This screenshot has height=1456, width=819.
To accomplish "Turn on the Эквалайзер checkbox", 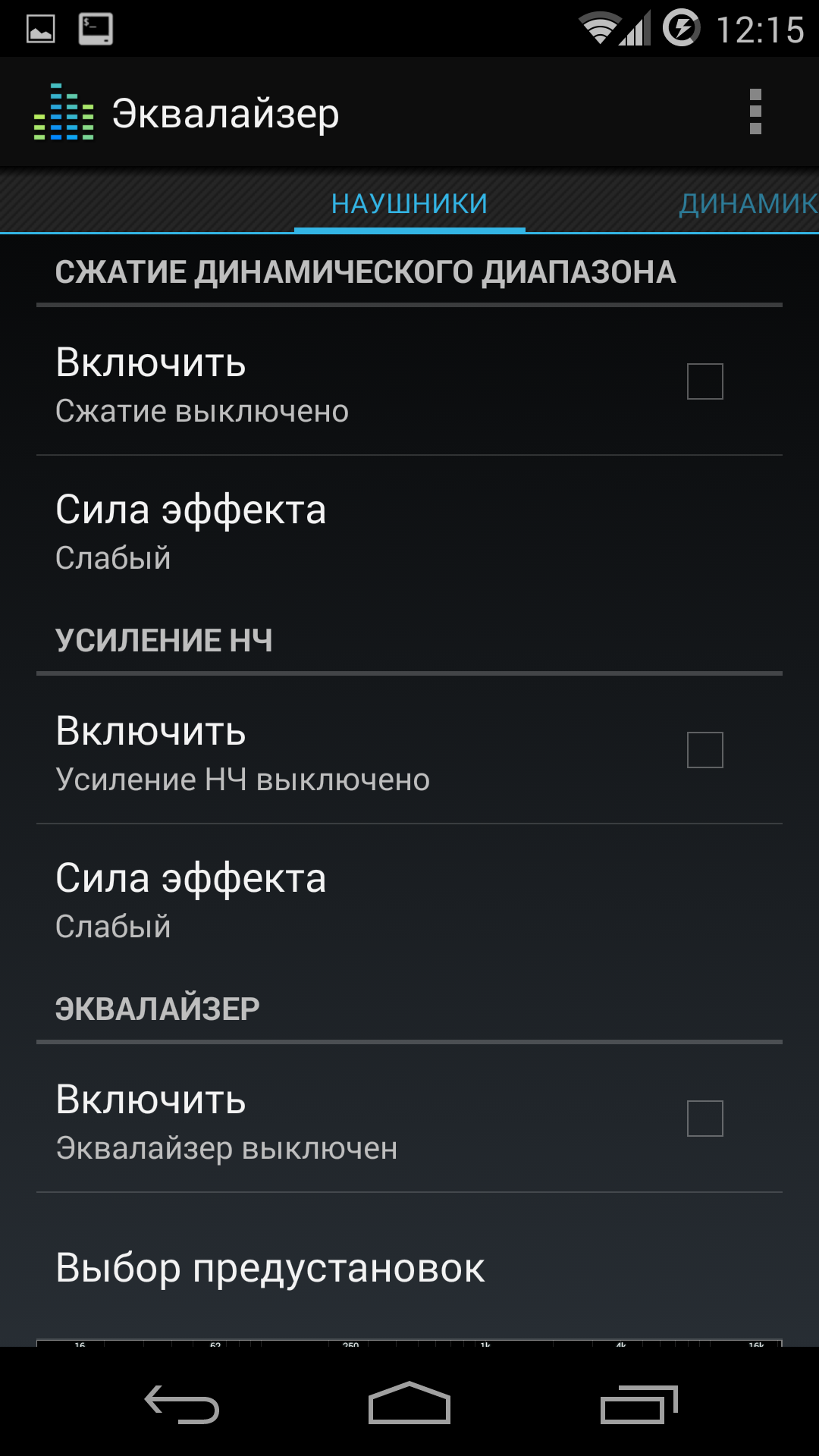I will pyautogui.click(x=704, y=1118).
